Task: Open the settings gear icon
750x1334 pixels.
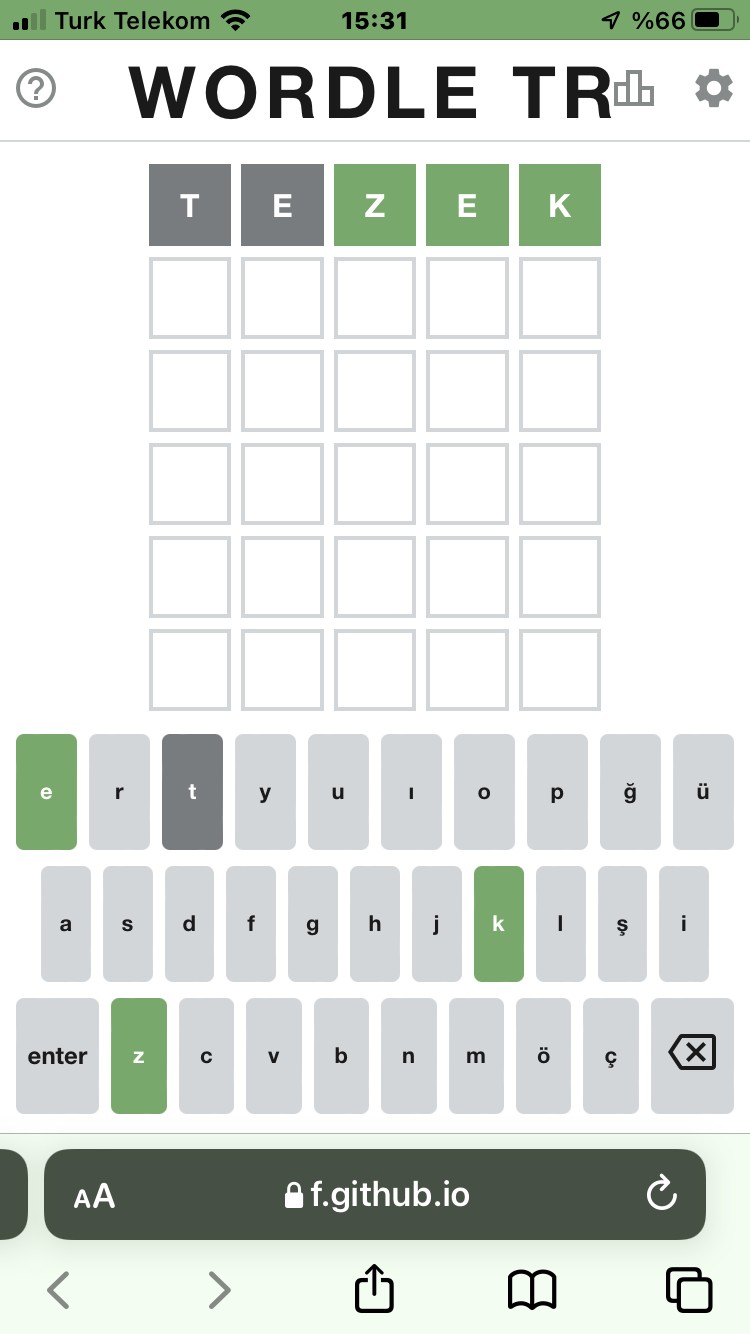Action: (713, 89)
